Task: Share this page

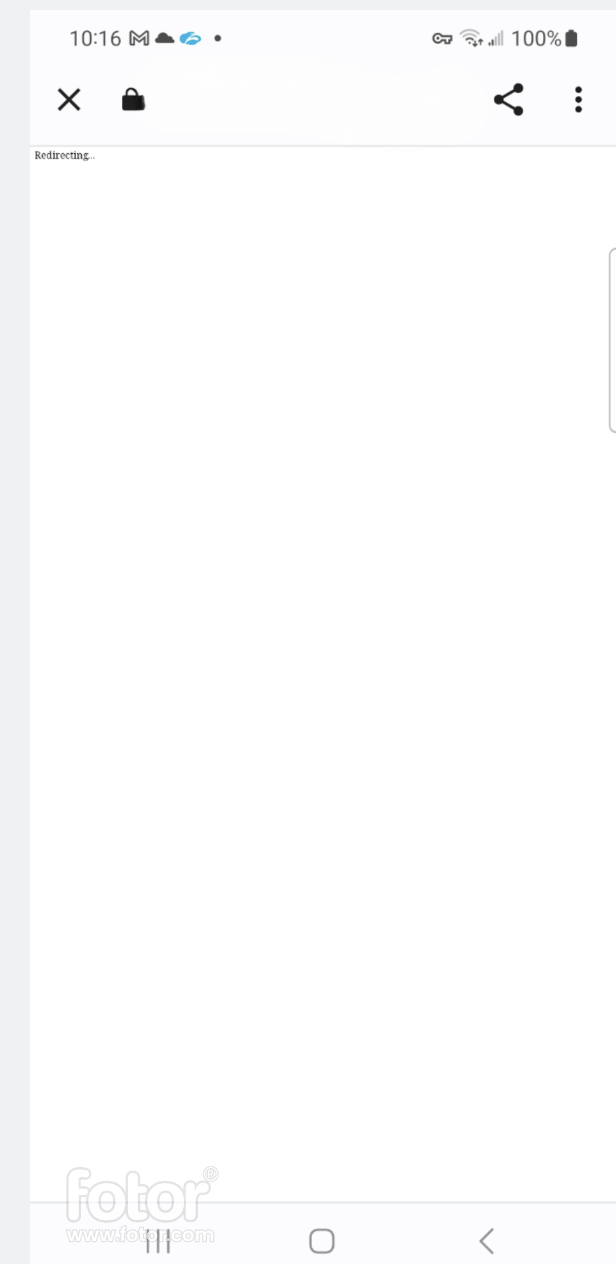Action: 508,100
